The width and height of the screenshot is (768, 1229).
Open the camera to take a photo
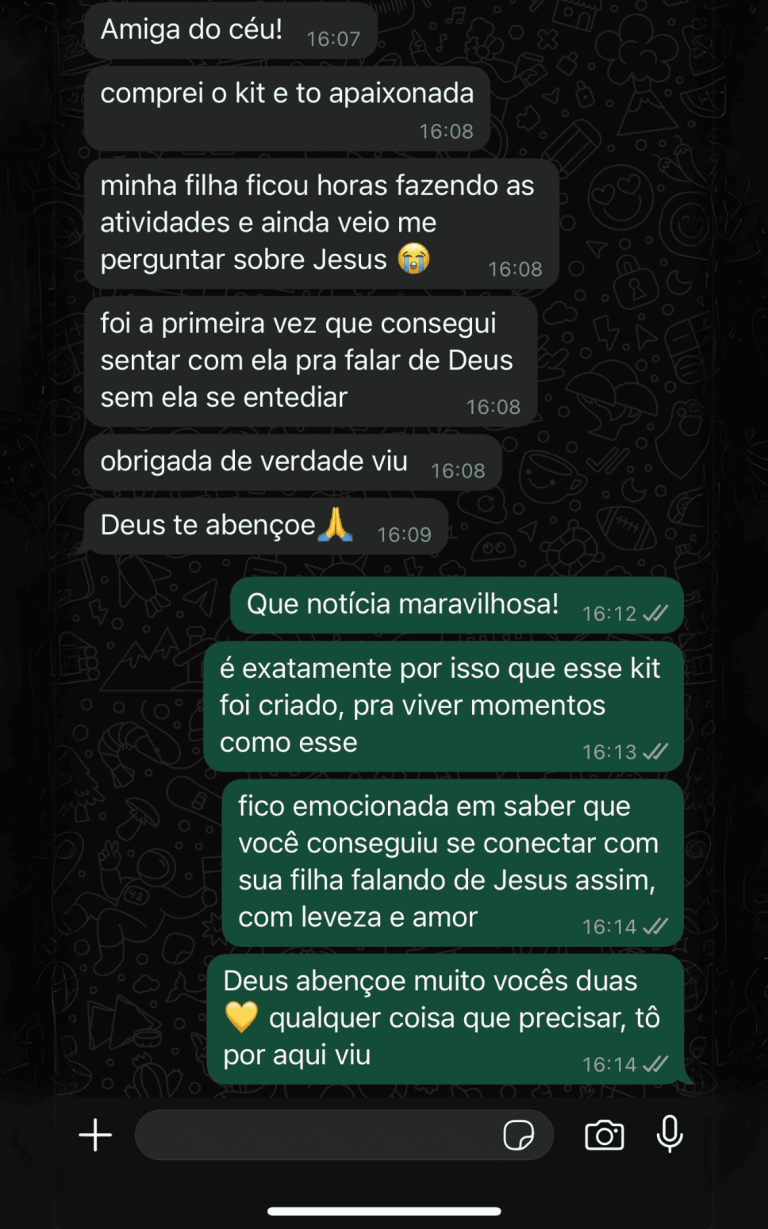(604, 1135)
